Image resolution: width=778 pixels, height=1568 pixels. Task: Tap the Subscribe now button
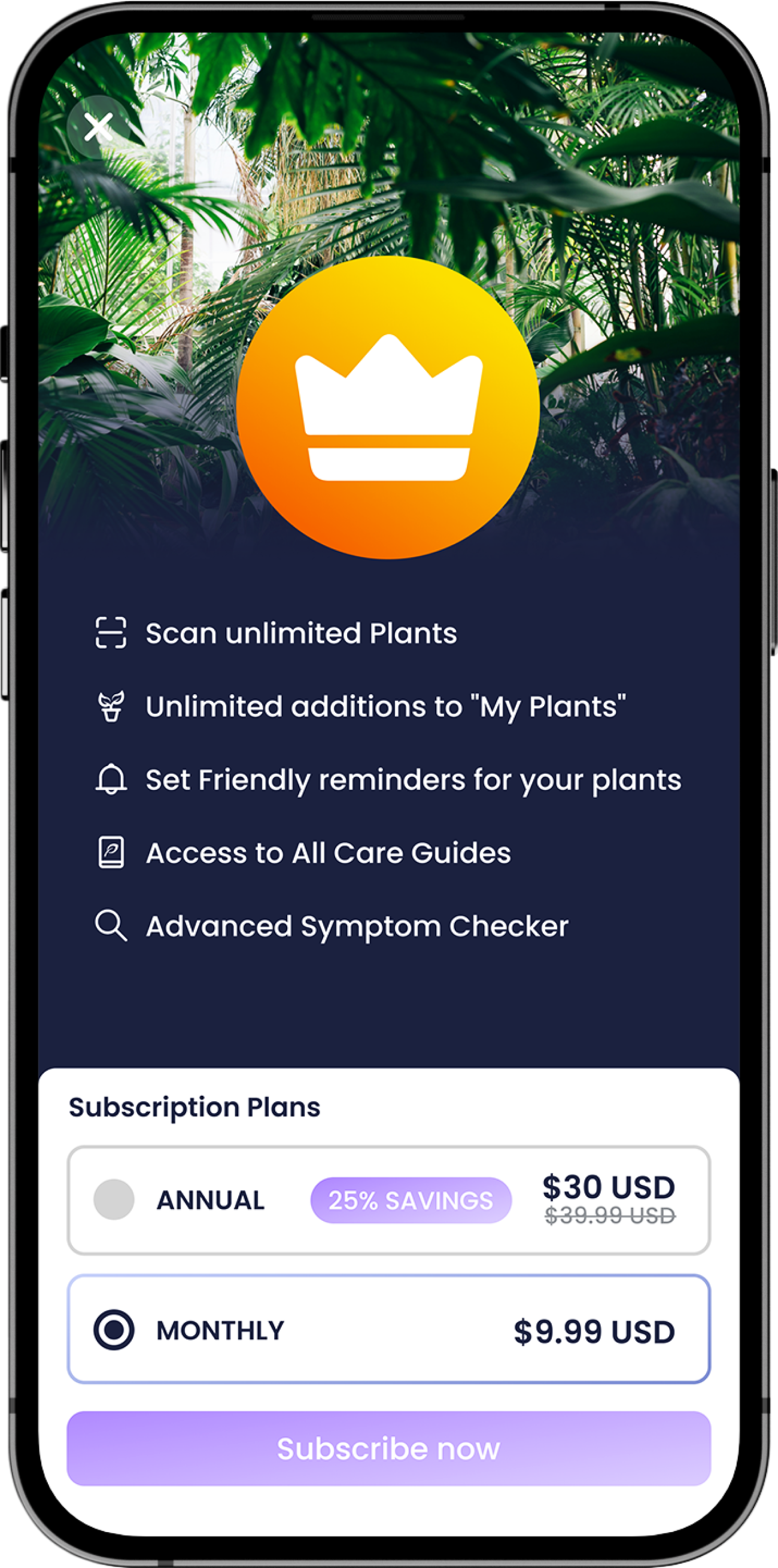(x=388, y=1449)
